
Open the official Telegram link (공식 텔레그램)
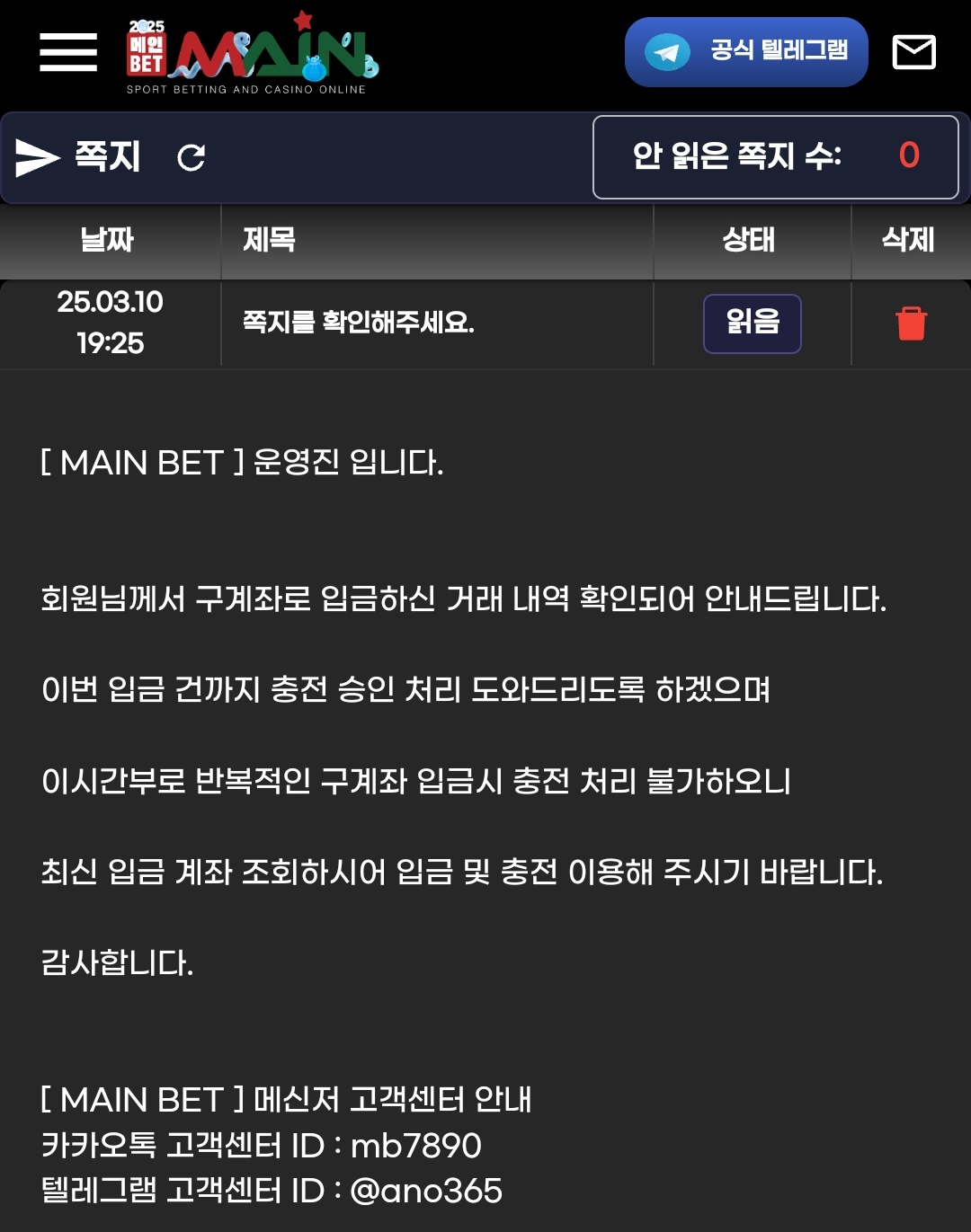coord(746,52)
